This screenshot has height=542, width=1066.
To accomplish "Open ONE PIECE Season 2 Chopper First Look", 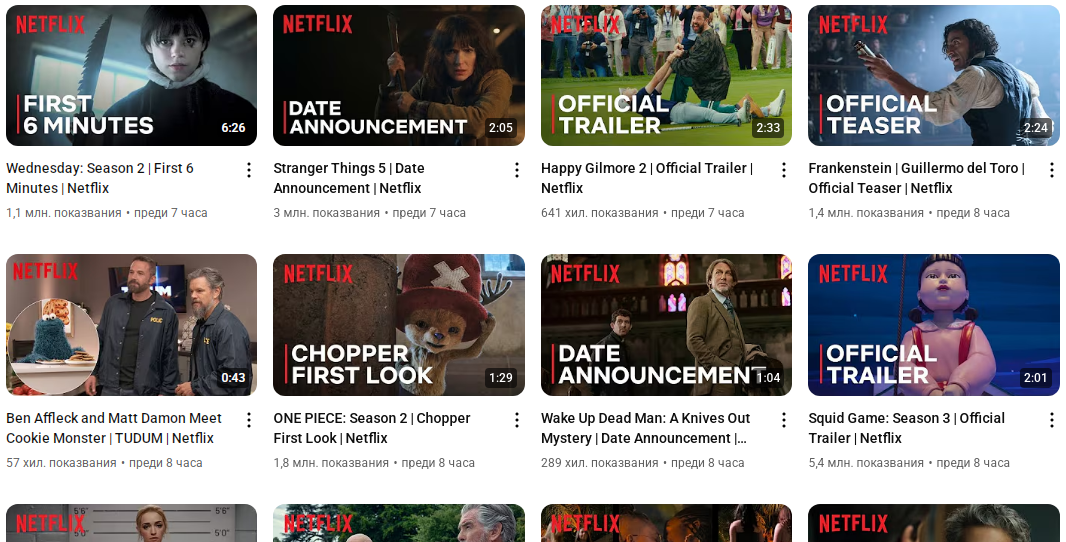I will tap(399, 325).
